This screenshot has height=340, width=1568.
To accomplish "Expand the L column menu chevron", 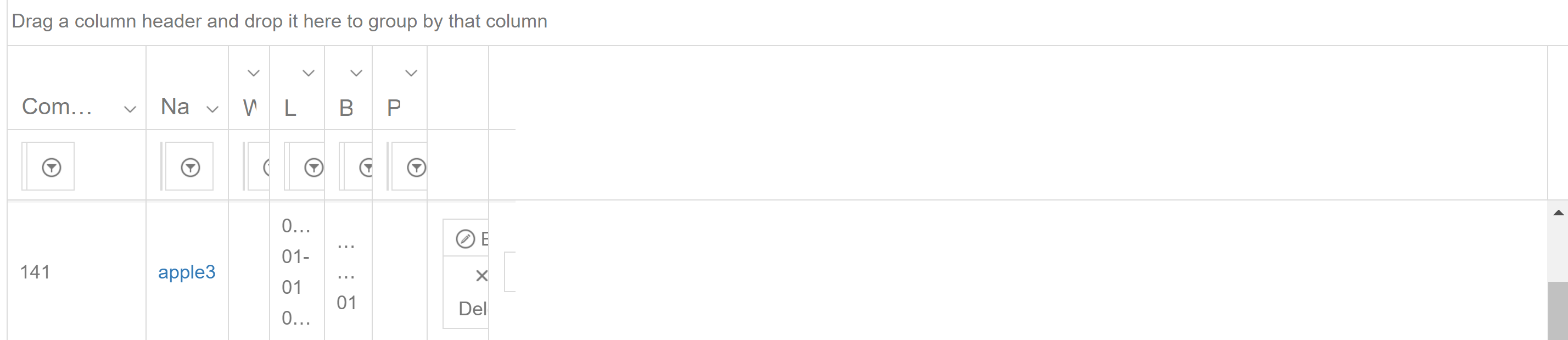I will [x=309, y=73].
